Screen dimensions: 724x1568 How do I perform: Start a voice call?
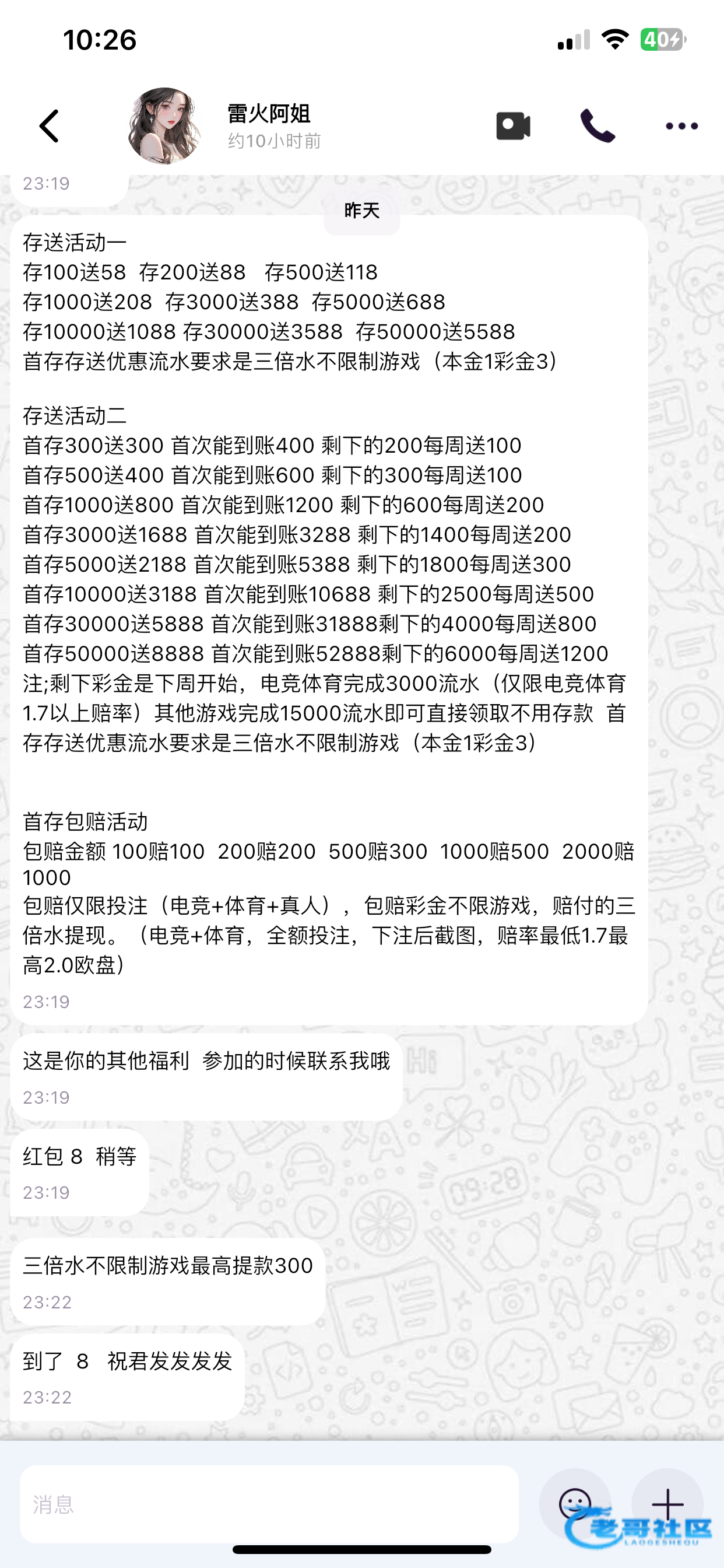598,126
